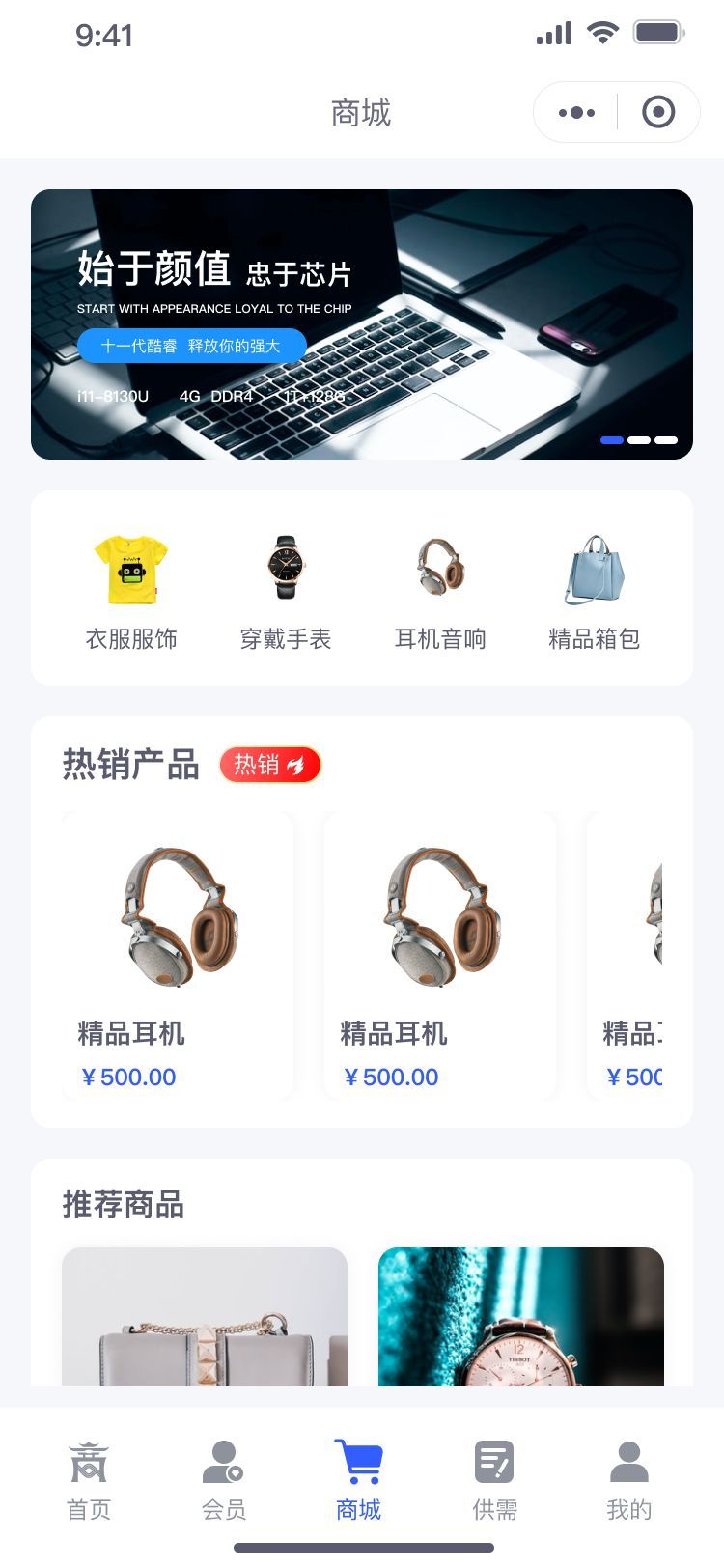Switch to the 首页 tab
Viewport: 724px width, 1568px height.
point(89,1479)
